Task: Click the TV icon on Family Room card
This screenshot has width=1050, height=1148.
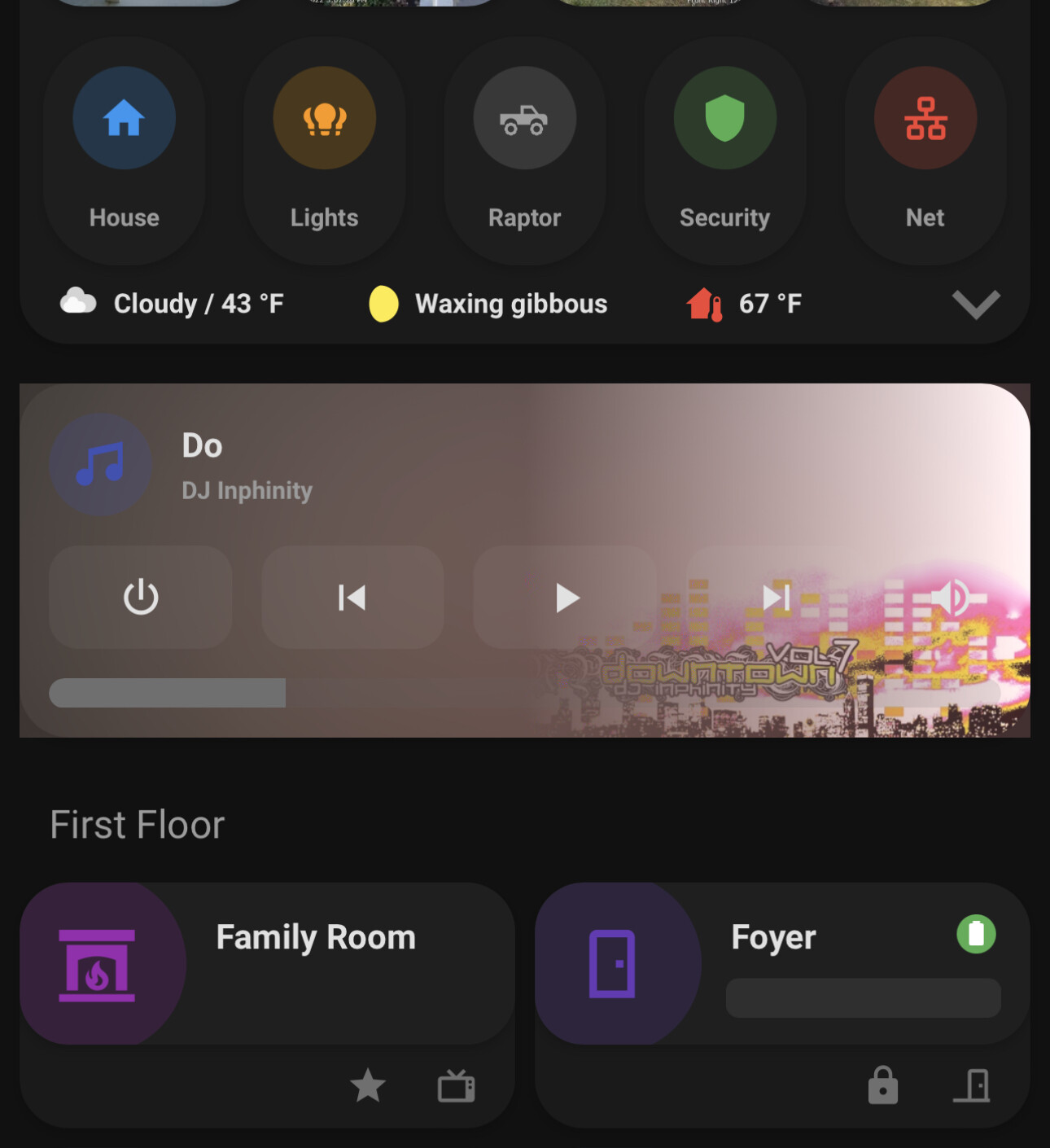Action: pos(455,1086)
